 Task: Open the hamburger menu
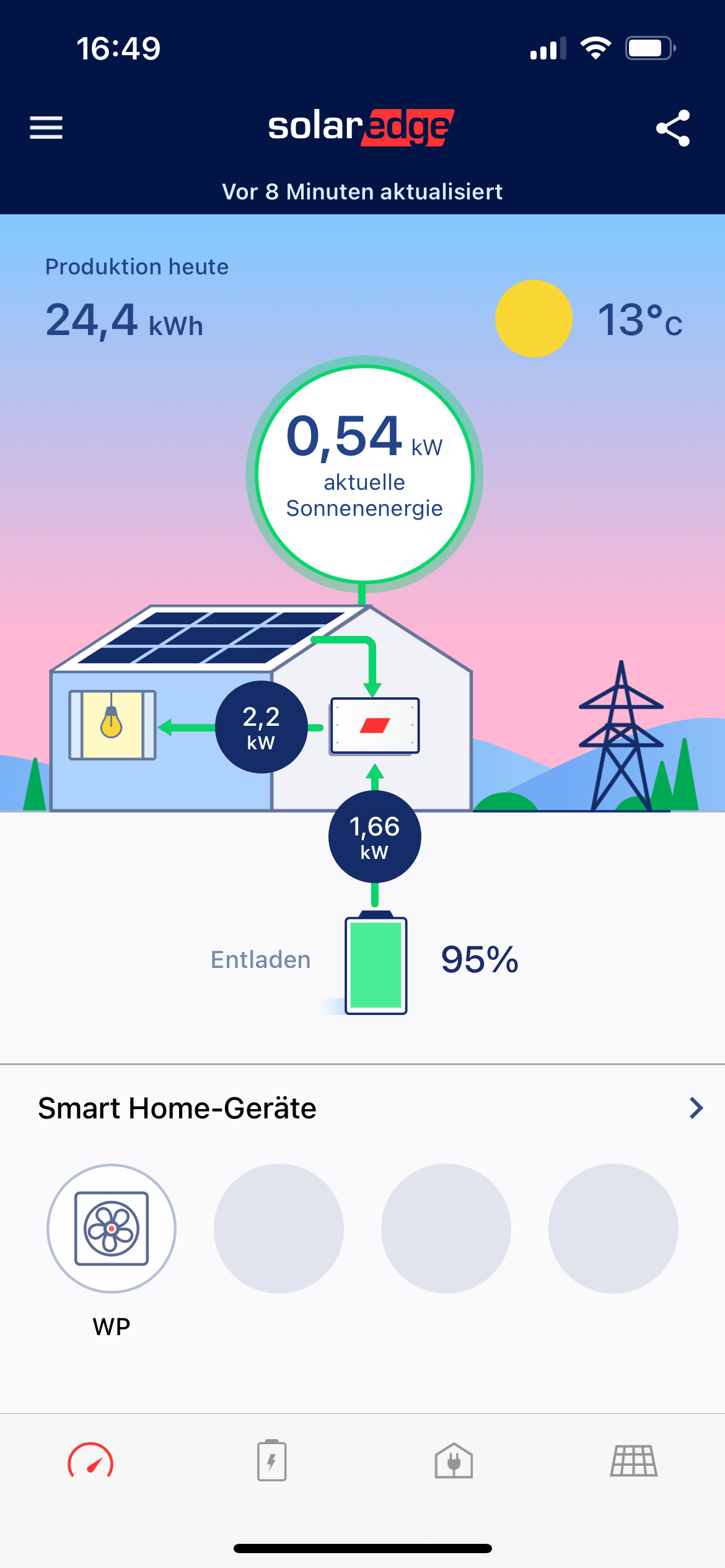(46, 128)
